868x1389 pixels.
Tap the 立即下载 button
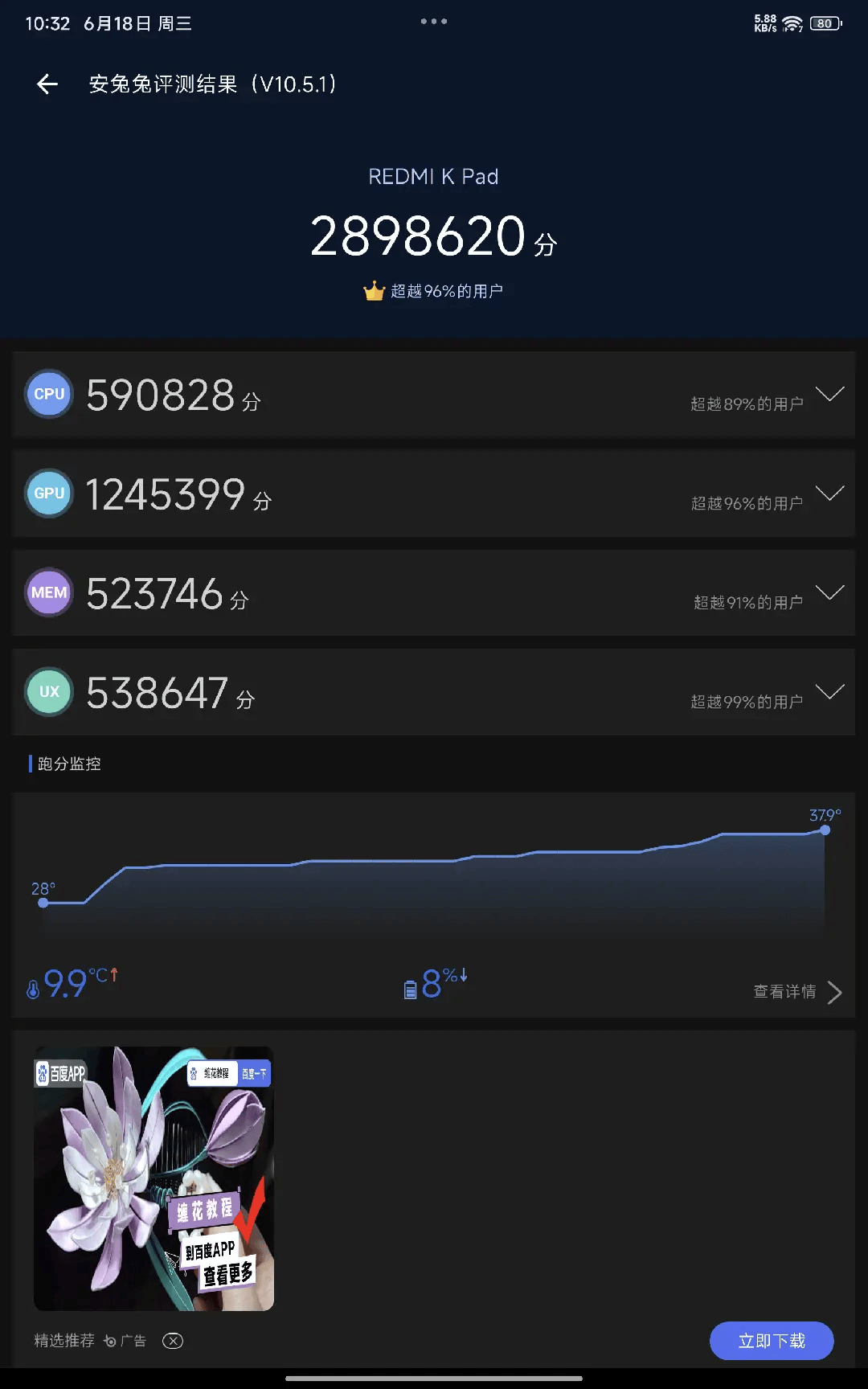[771, 1341]
